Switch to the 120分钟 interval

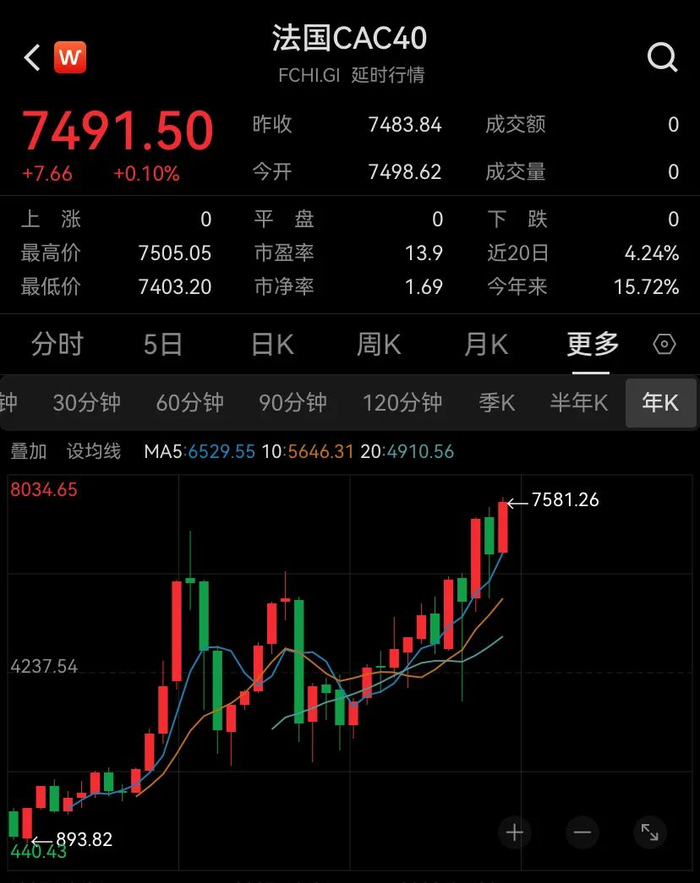click(402, 403)
